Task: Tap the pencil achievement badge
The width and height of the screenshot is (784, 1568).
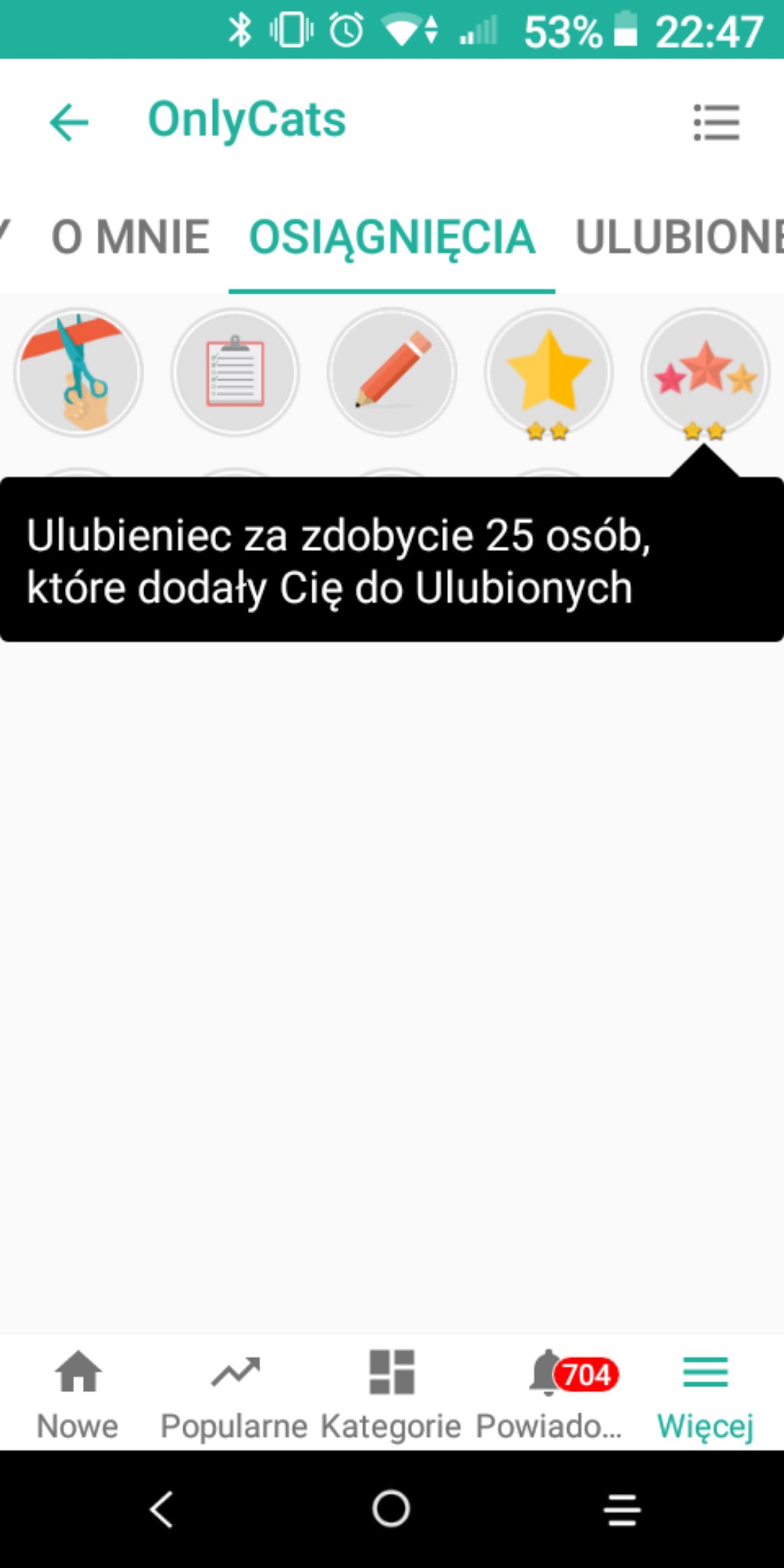Action: click(392, 372)
